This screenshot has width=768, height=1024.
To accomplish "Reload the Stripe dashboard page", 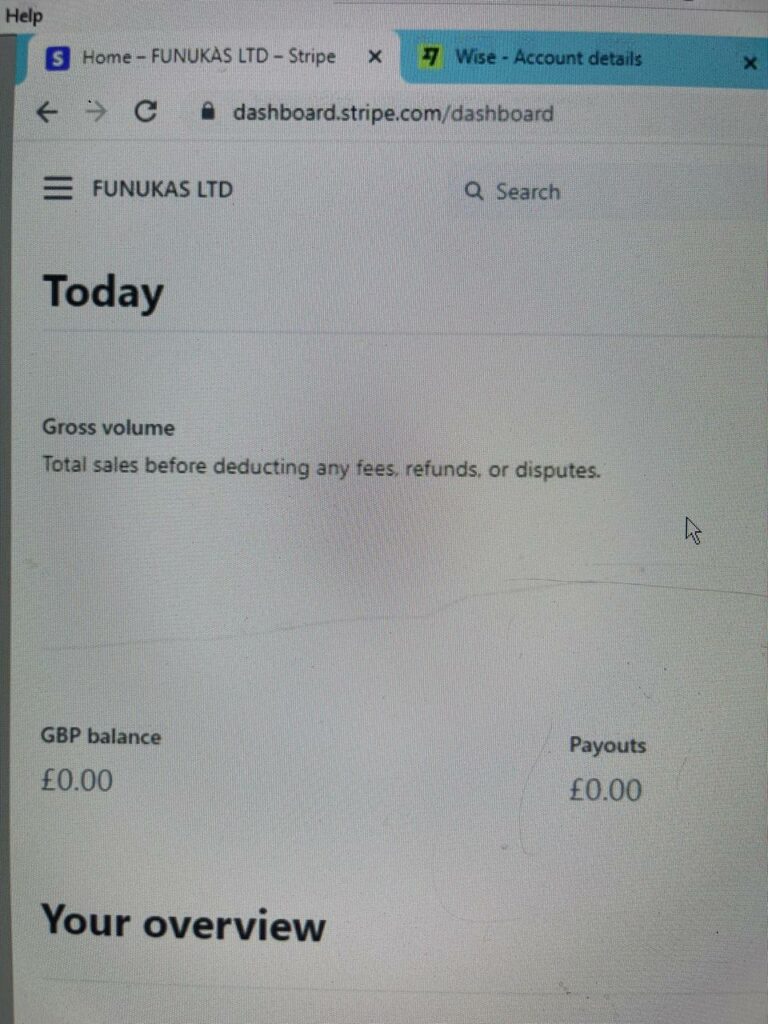I will coord(146,112).
